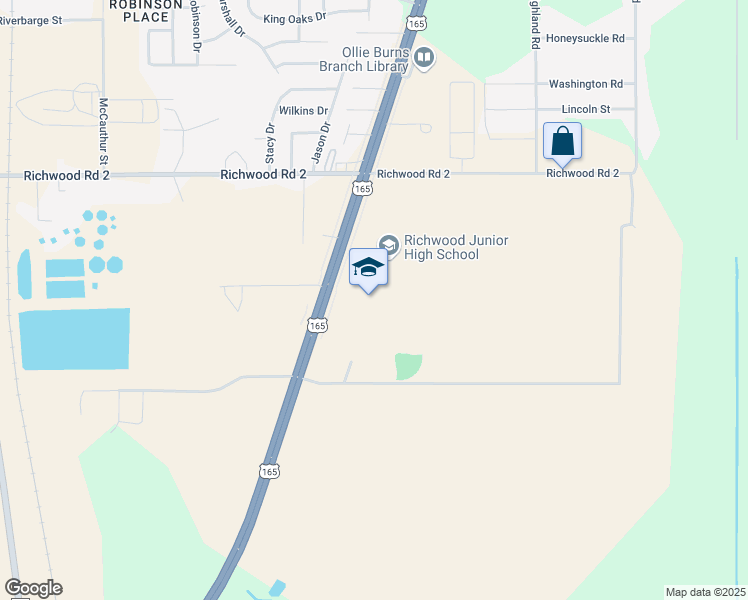Tap the shopping bag marker on Richwood Rd 2
This screenshot has height=600, width=748.
click(x=563, y=142)
